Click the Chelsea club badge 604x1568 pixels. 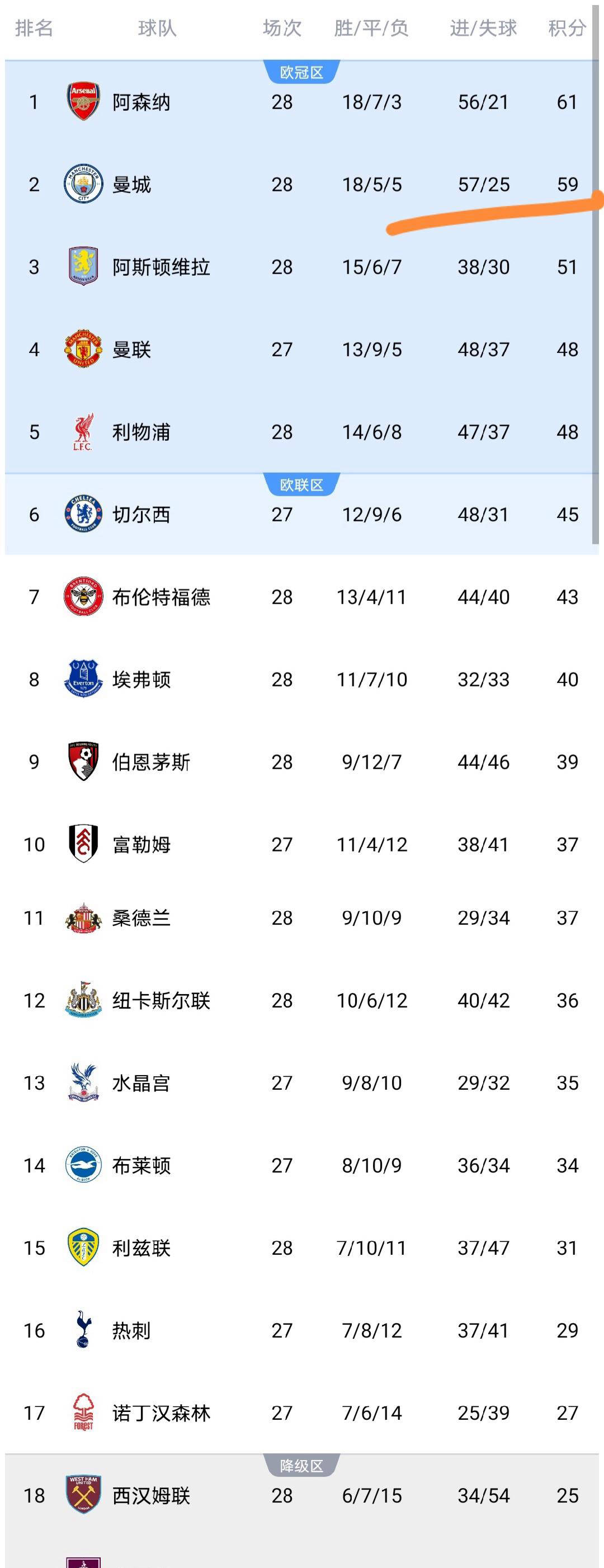click(83, 514)
